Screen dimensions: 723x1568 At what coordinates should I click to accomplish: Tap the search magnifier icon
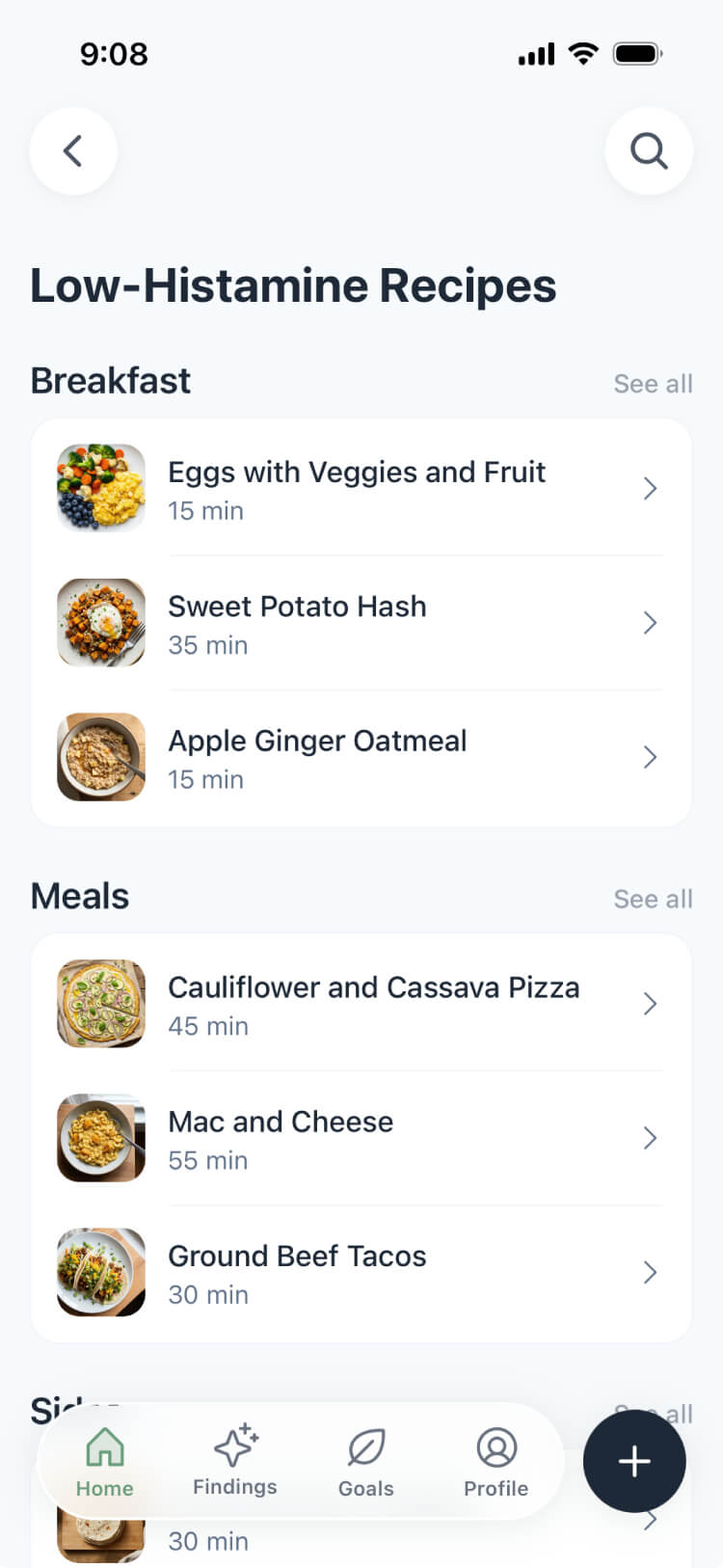[x=648, y=151]
